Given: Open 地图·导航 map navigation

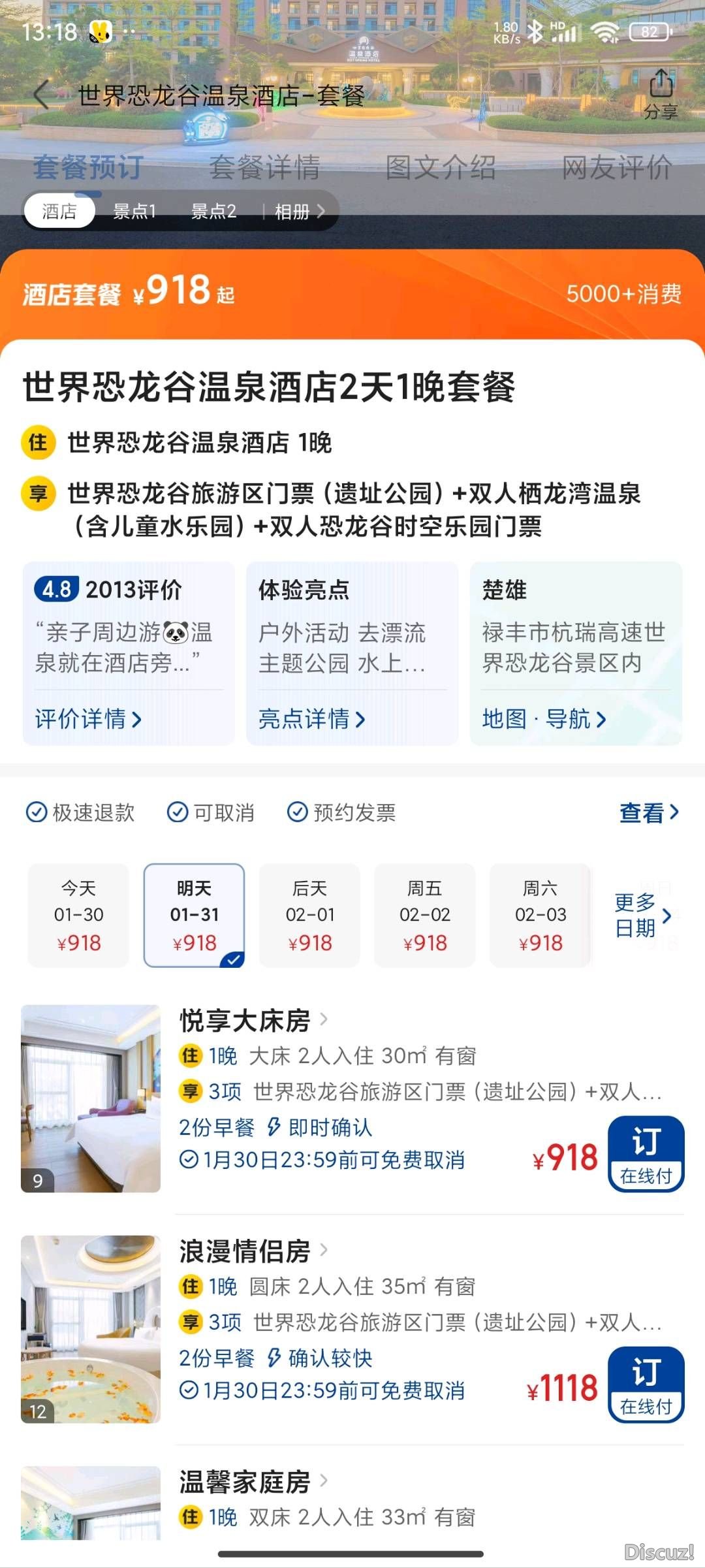Looking at the screenshot, I should 544,719.
